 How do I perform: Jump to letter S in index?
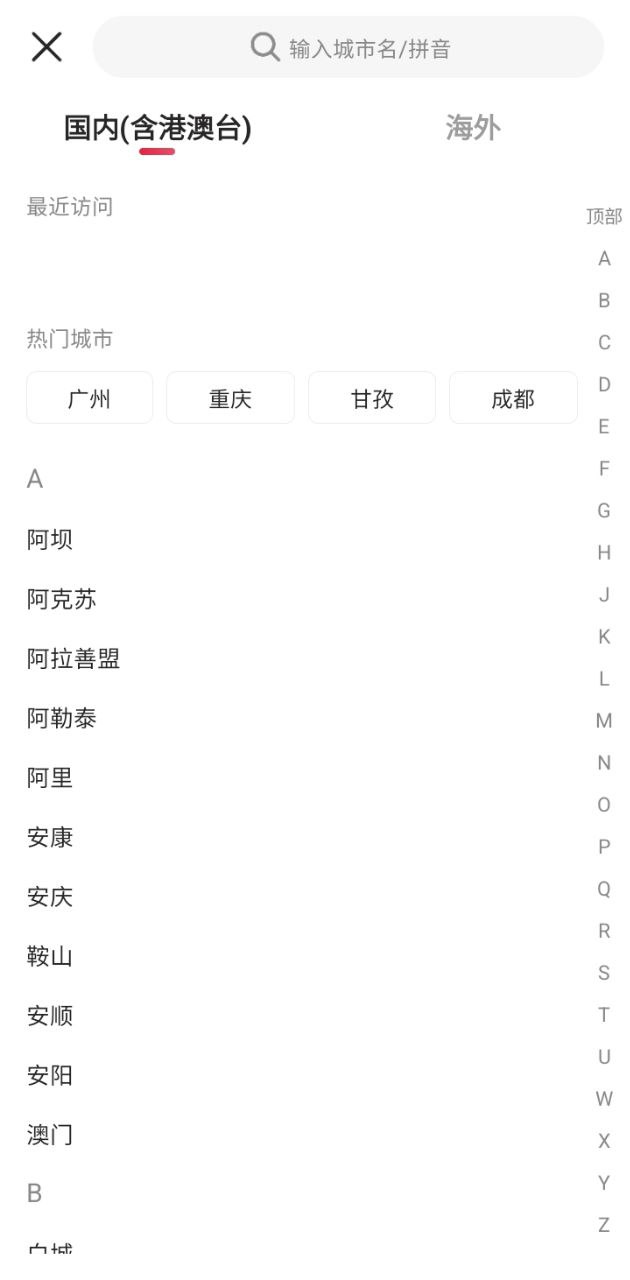coord(603,973)
